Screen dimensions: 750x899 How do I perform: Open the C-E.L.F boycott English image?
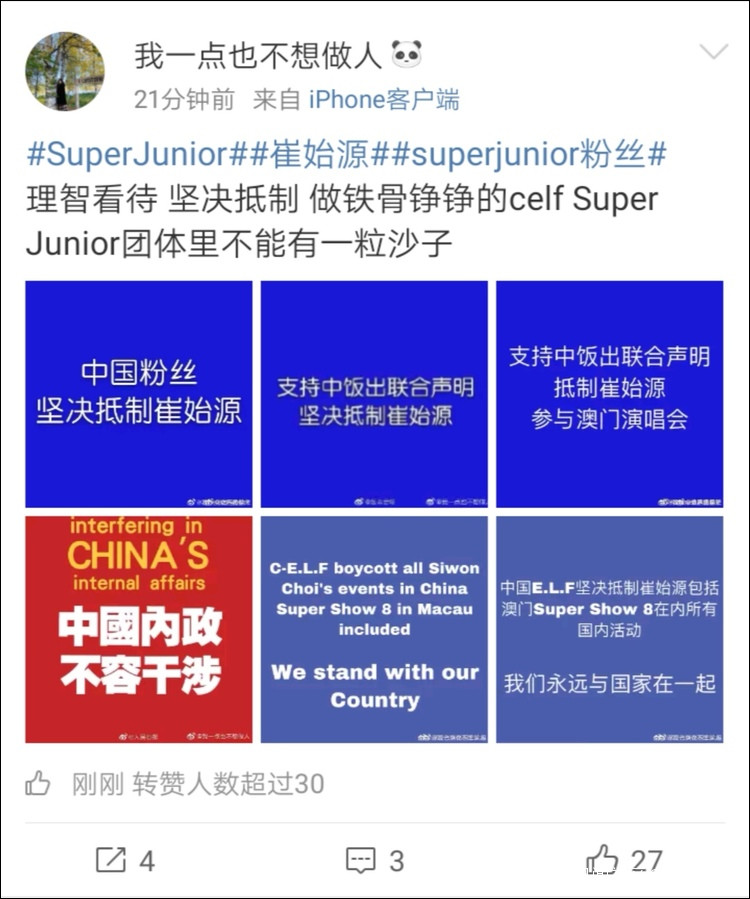[374, 629]
